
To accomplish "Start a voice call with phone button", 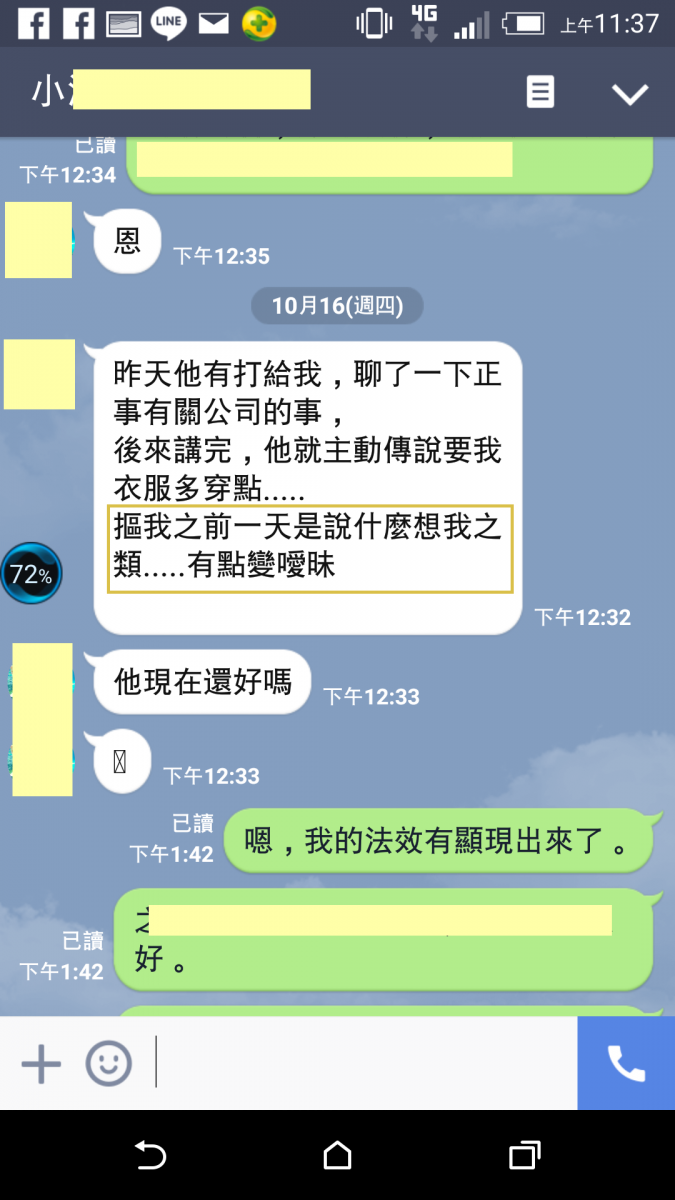I will [626, 1064].
